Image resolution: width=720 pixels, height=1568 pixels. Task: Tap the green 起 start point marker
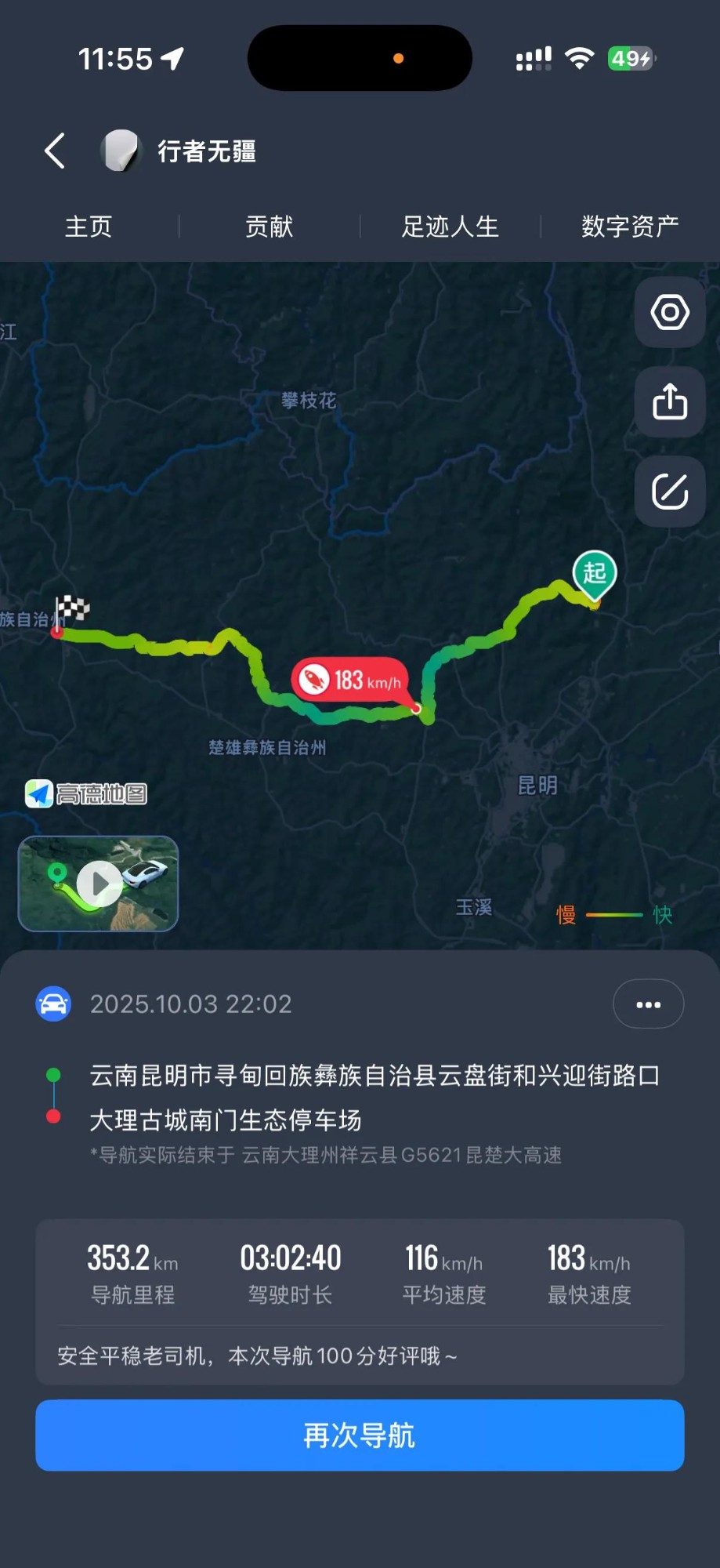point(595,574)
